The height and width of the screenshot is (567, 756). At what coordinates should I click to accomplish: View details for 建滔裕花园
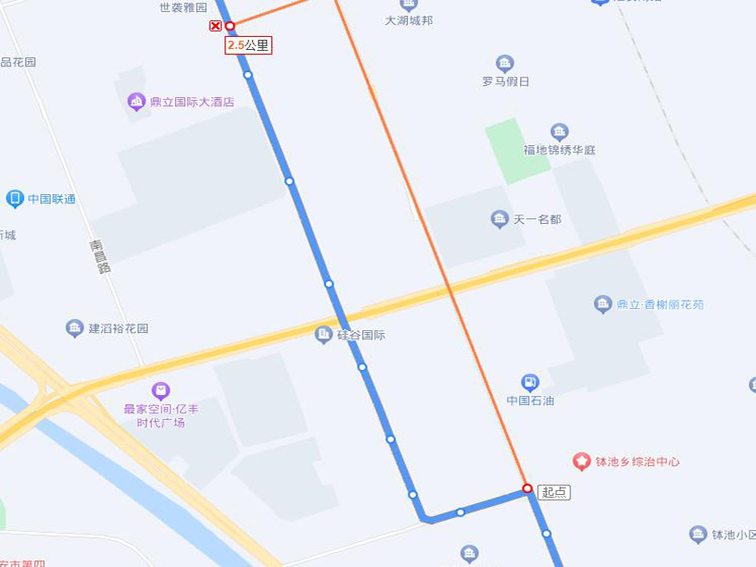point(75,328)
